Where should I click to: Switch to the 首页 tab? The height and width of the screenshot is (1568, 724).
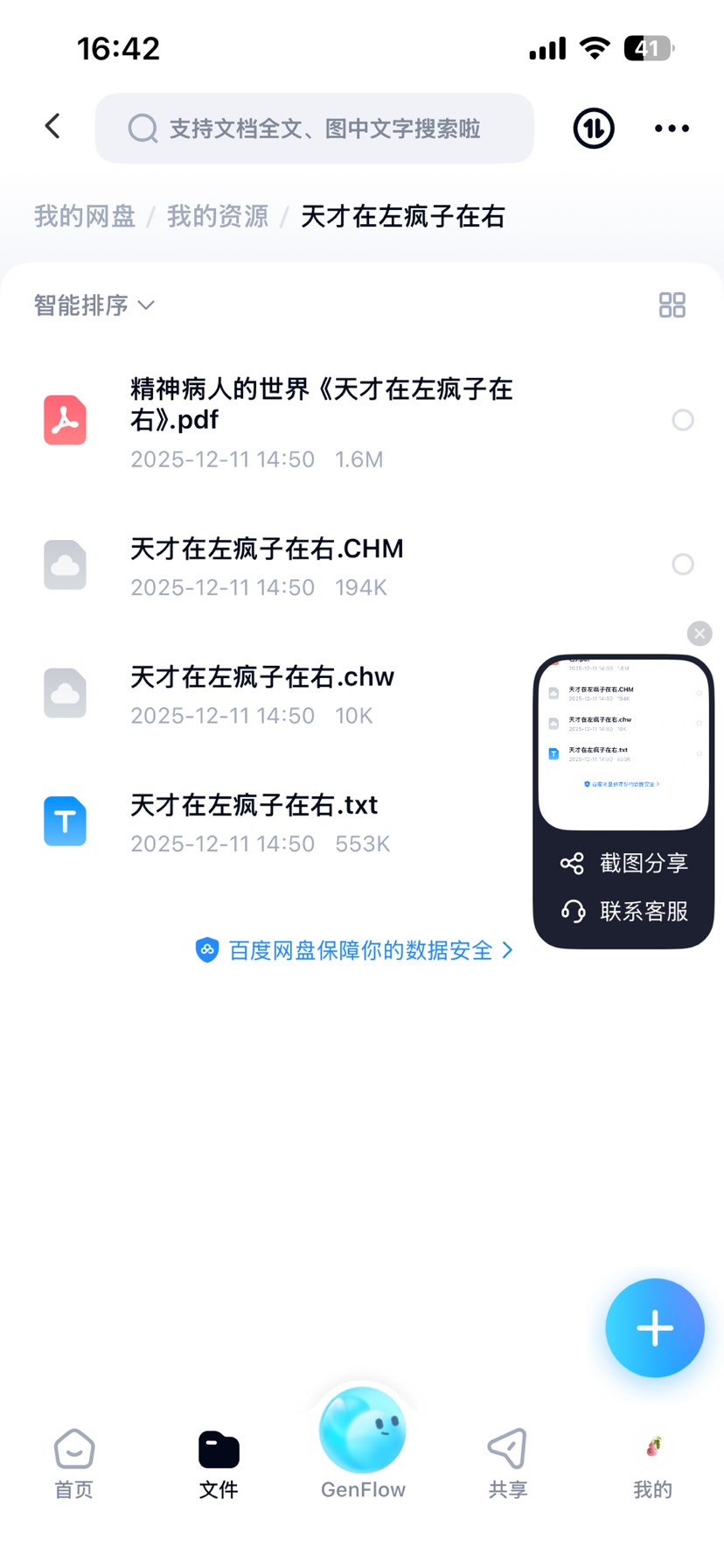pyautogui.click(x=73, y=1465)
